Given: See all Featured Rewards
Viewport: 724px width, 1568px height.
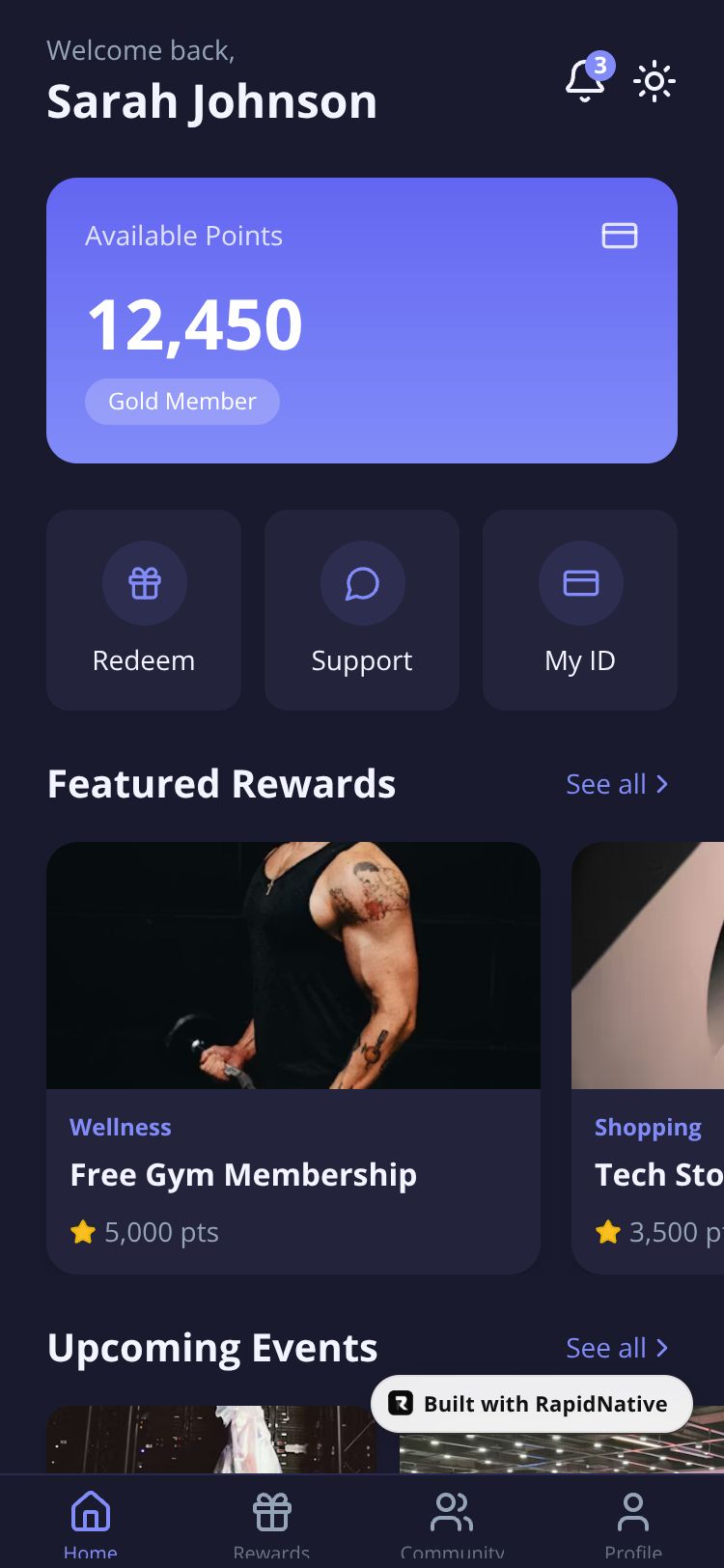Looking at the screenshot, I should point(617,784).
